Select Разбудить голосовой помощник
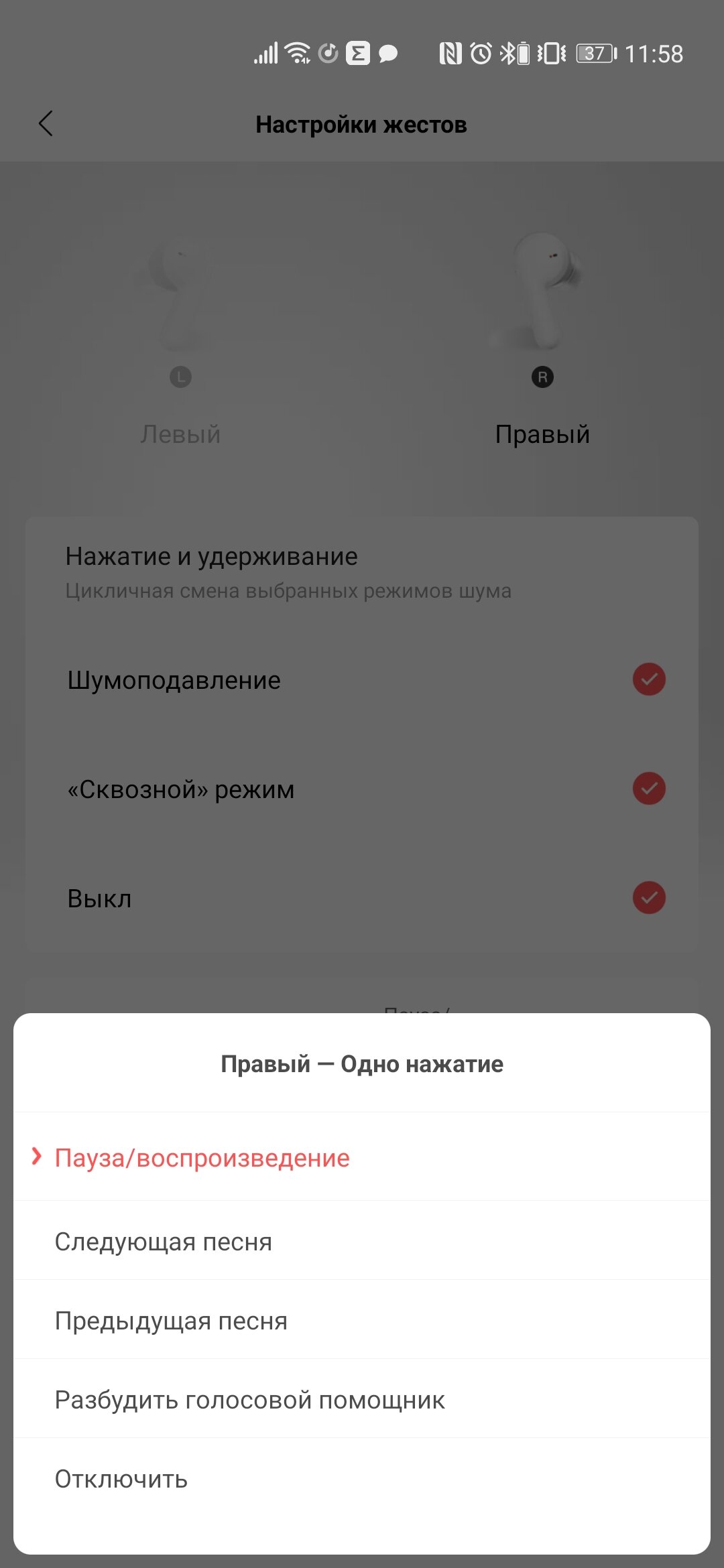 [362, 1399]
